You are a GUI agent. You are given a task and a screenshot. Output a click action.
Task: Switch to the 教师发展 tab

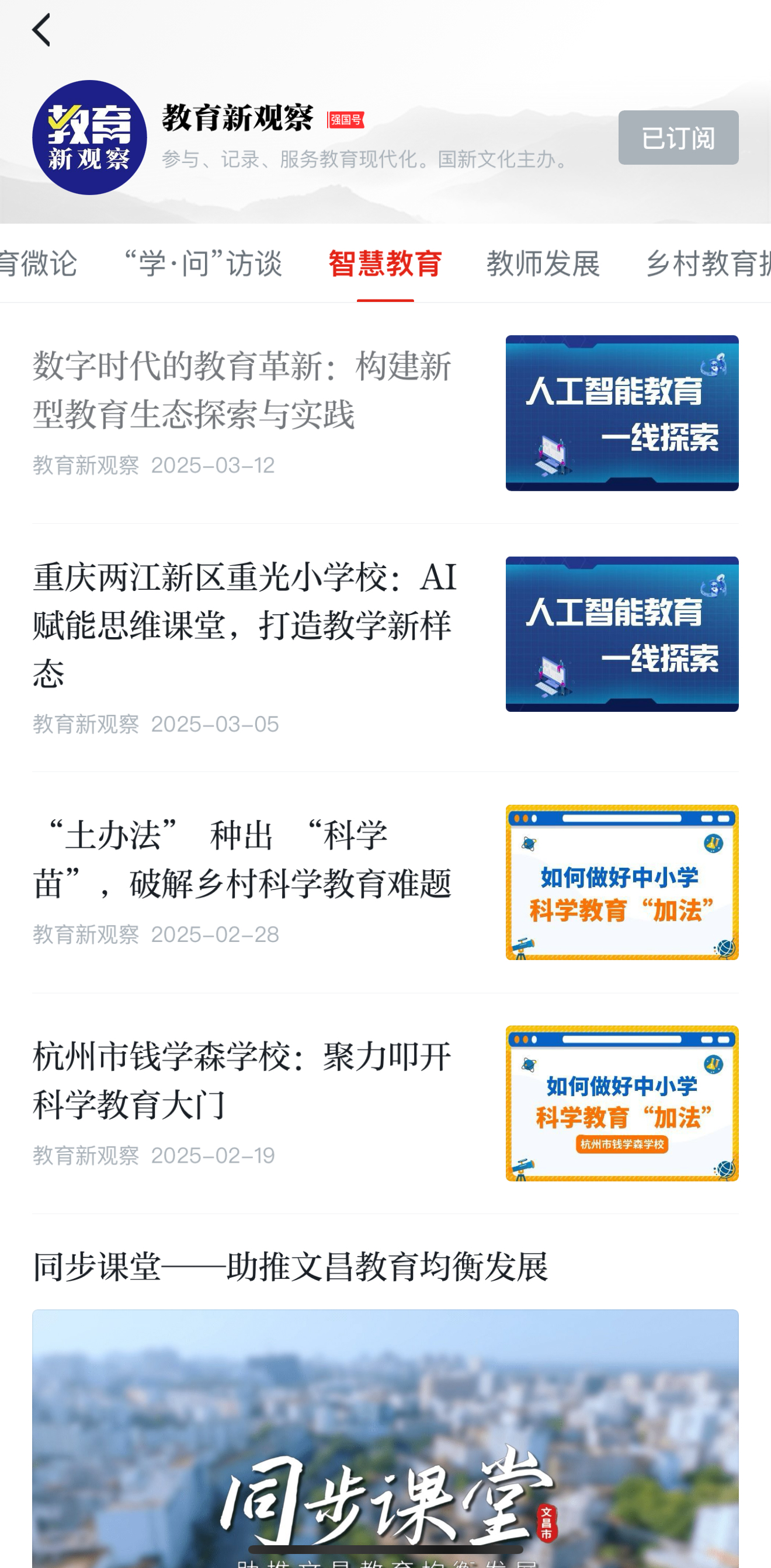click(543, 264)
